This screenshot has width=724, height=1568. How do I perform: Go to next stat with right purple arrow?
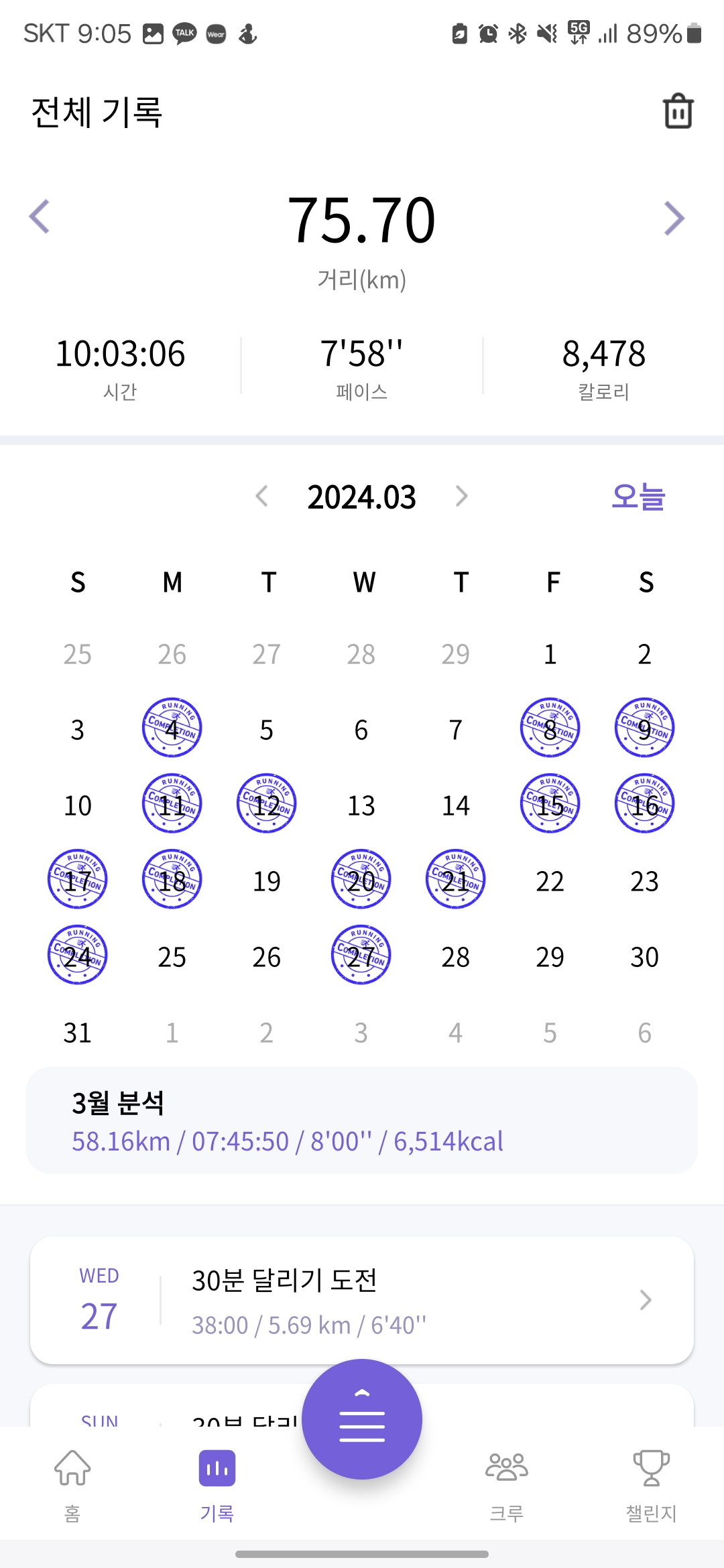point(674,218)
